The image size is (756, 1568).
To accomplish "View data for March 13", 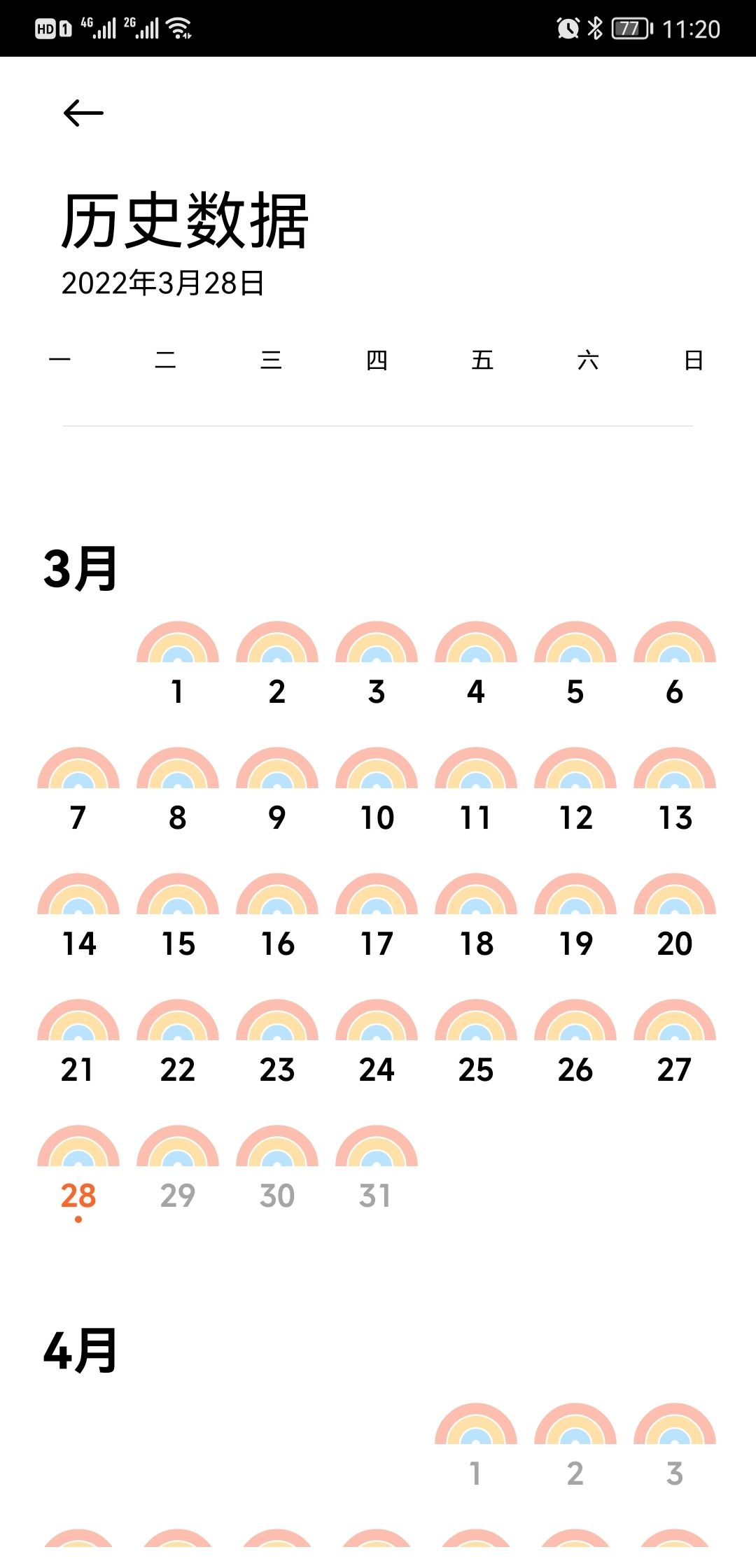I will [x=675, y=791].
